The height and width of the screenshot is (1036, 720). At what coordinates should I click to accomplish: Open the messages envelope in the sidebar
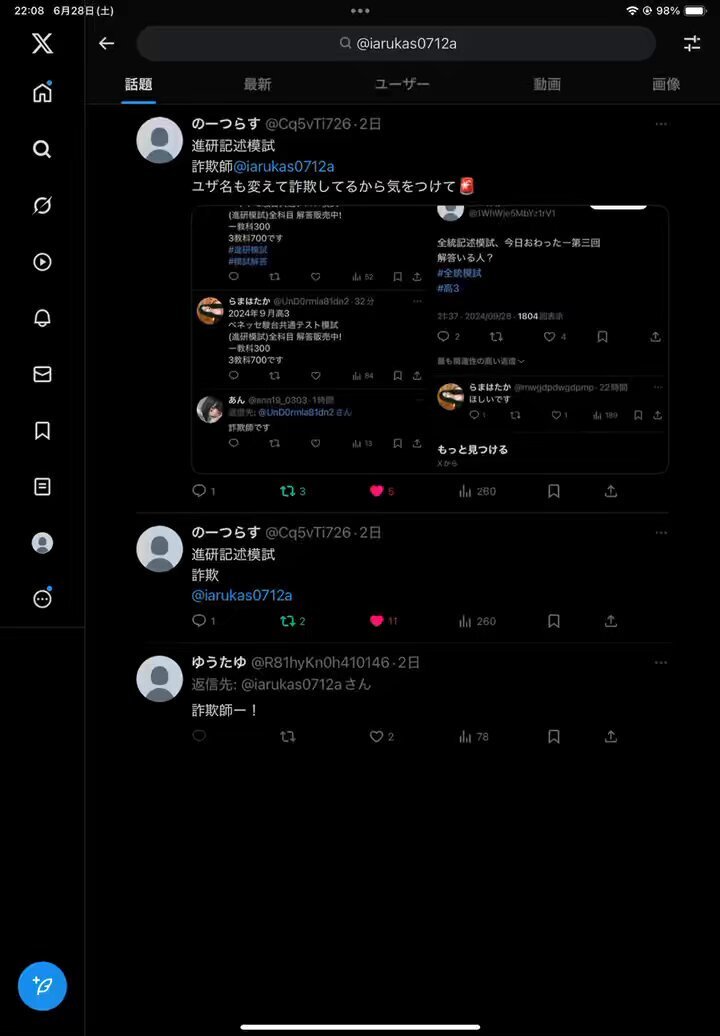42,374
